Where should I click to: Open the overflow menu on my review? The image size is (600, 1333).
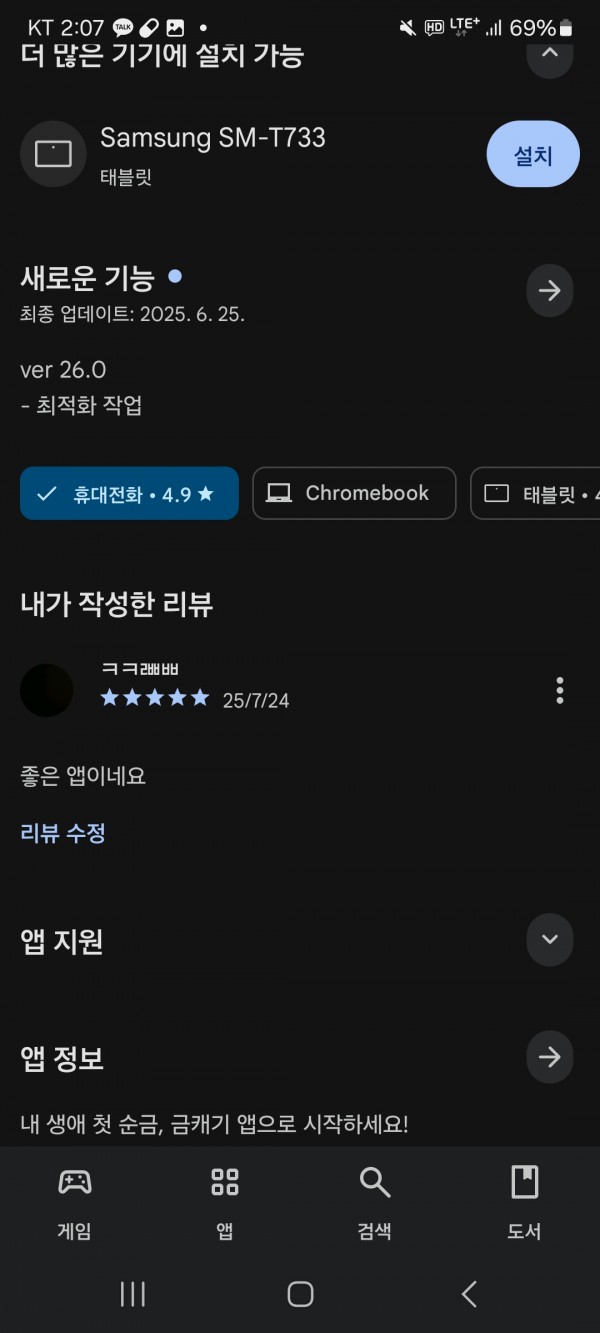559,690
